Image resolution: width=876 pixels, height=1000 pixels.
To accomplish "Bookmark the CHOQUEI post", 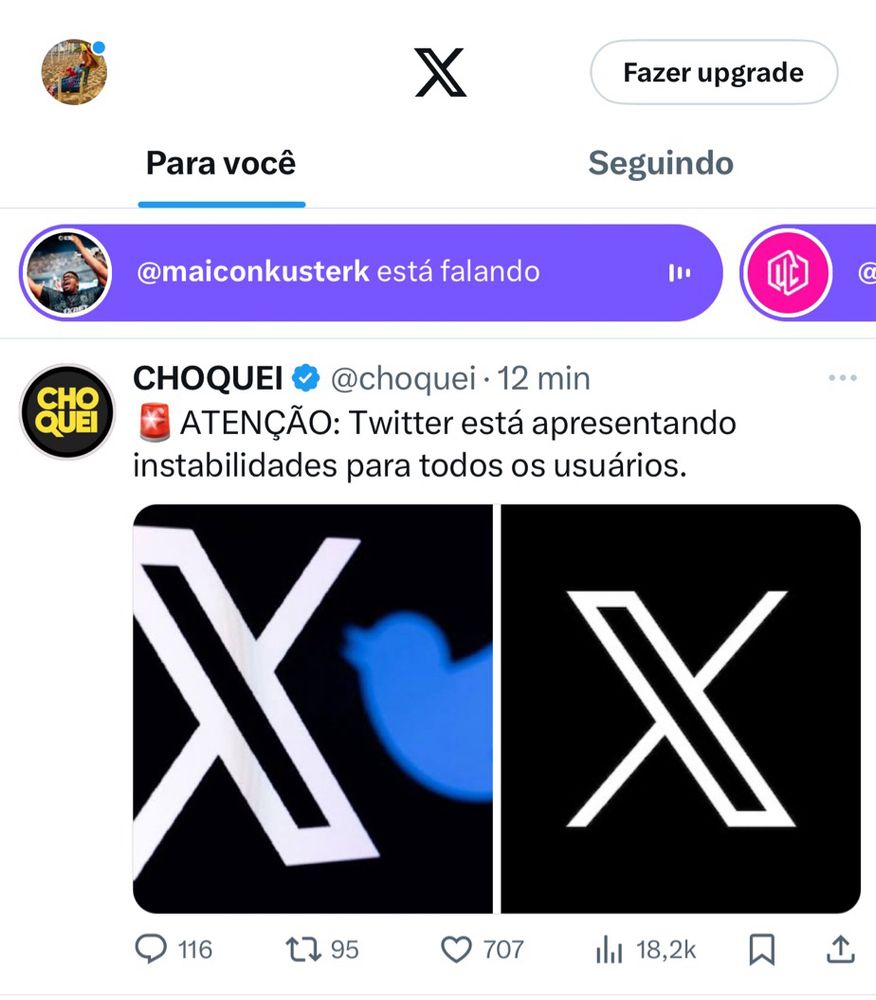I will click(761, 948).
